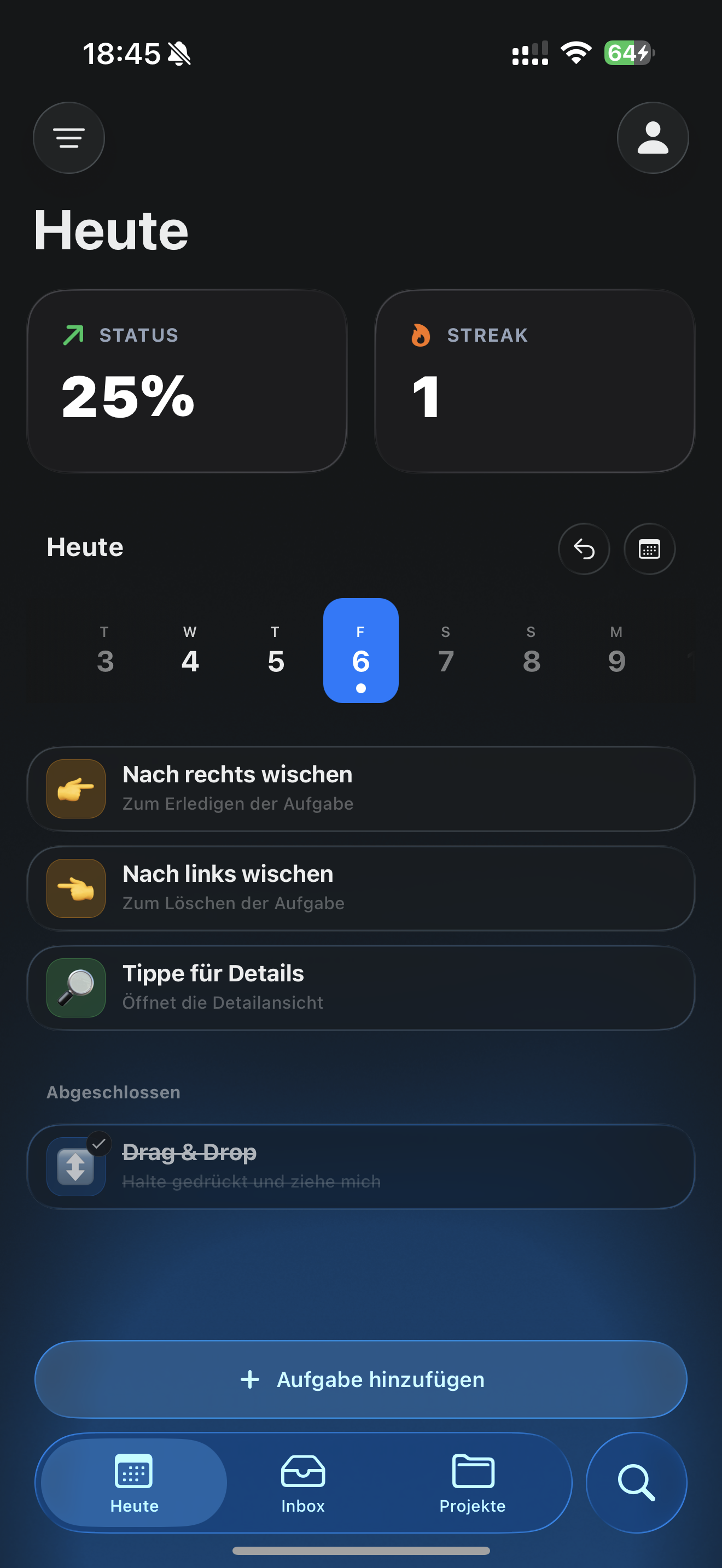Select Saturday the 7th
This screenshot has width=722, height=1568.
[446, 650]
